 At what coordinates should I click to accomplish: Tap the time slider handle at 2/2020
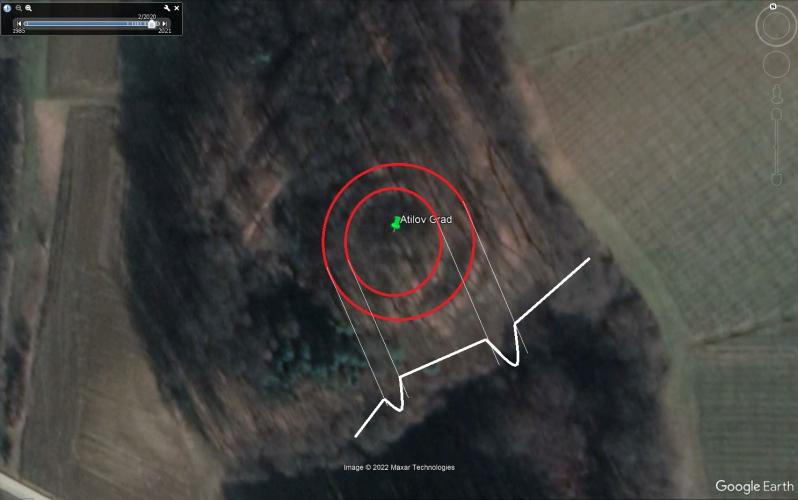pyautogui.click(x=151, y=24)
